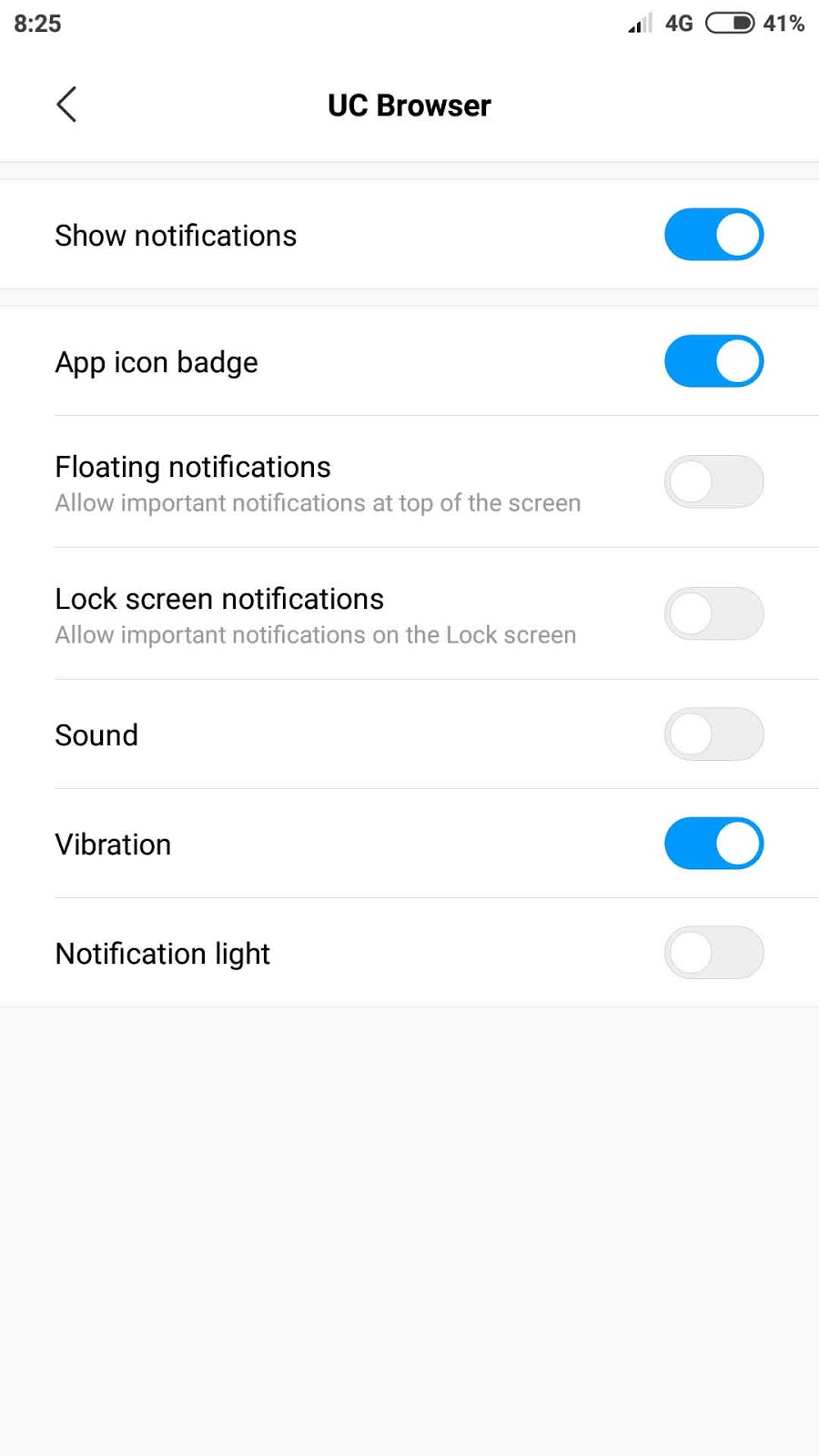
Task: Toggle Notification light on
Action: (x=714, y=953)
